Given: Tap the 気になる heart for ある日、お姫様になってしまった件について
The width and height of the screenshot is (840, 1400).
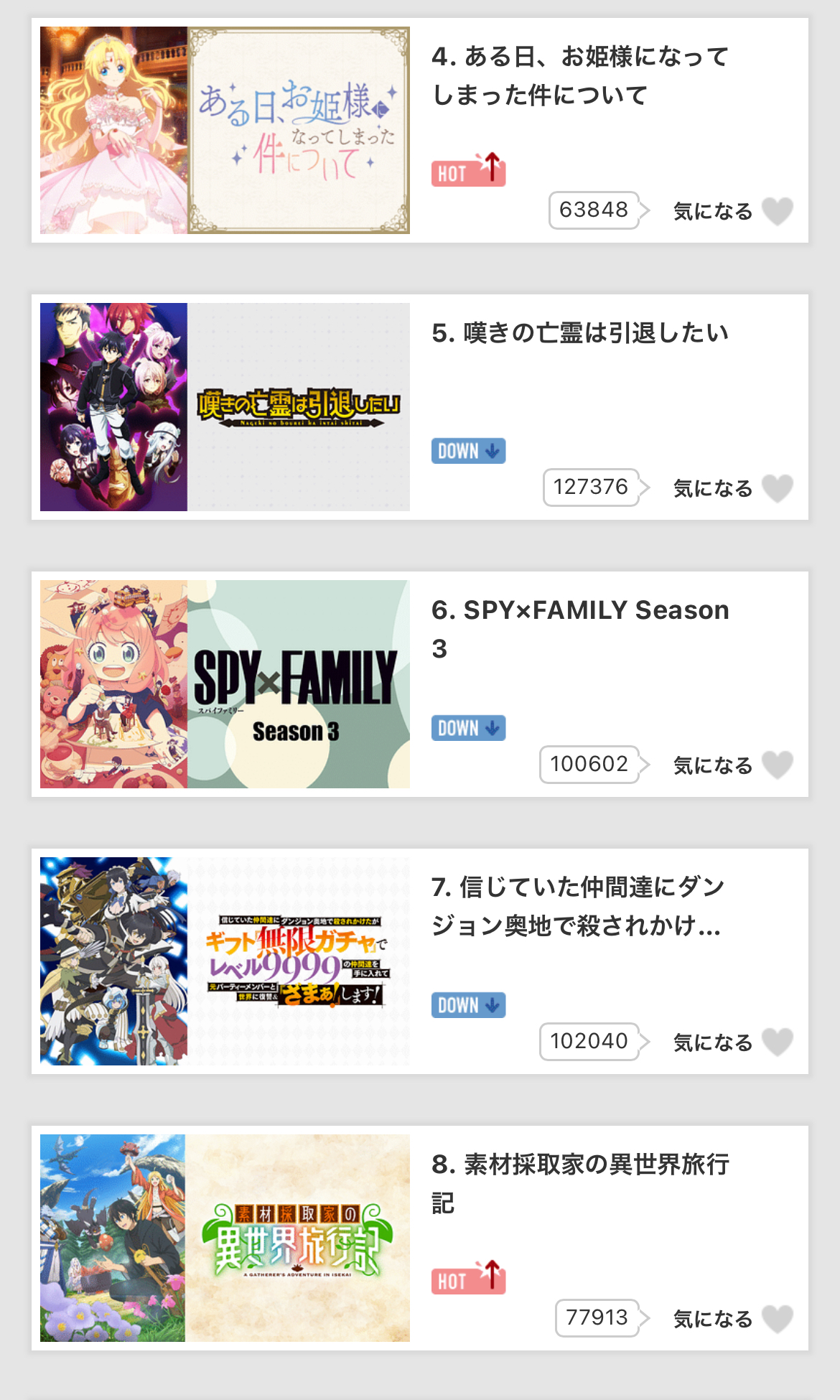Looking at the screenshot, I should (x=777, y=211).
